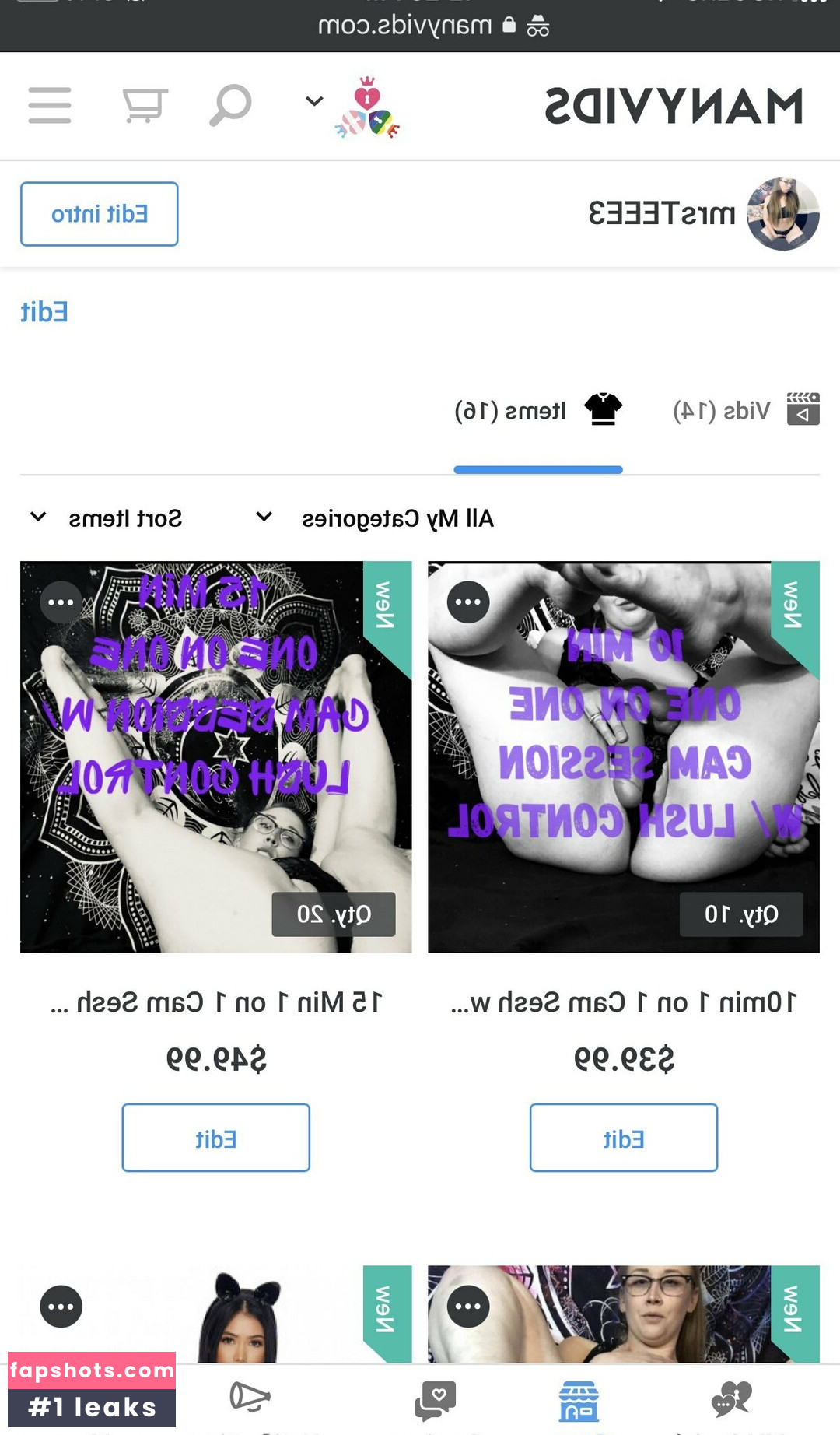This screenshot has height=1435, width=840.
Task: Edit the $39.99 10min item
Action: [x=624, y=1138]
